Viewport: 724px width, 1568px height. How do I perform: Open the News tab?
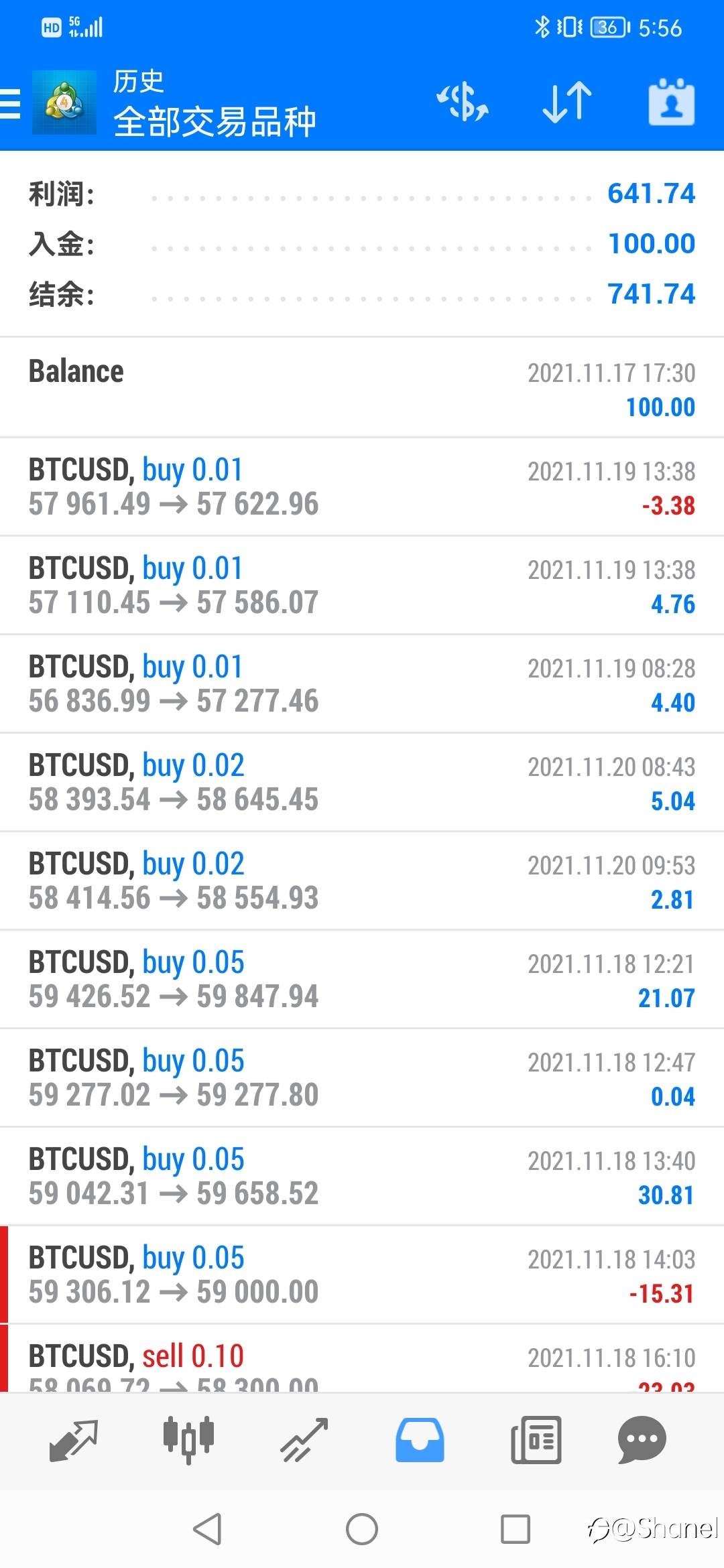[x=536, y=1441]
